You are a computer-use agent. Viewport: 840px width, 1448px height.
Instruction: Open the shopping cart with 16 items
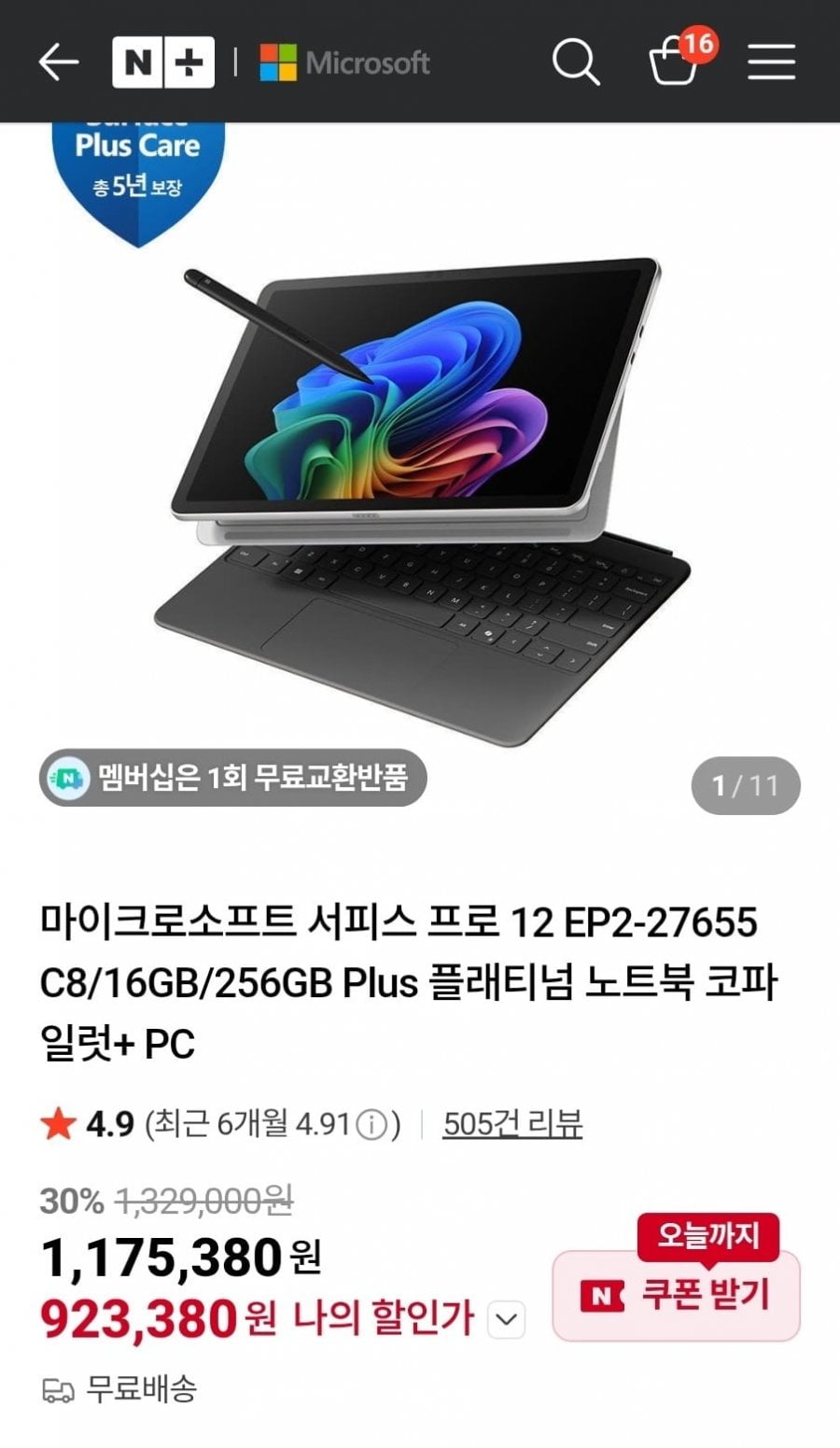[x=676, y=62]
